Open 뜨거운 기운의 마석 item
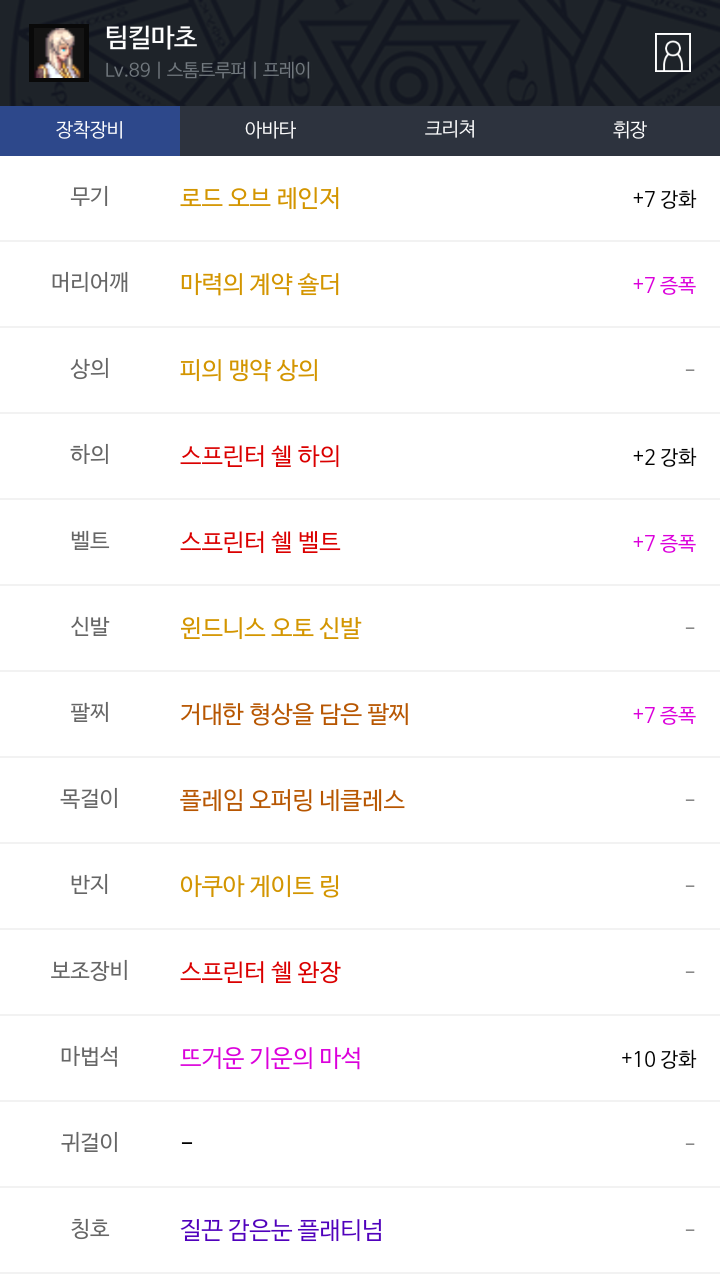 [271, 1058]
